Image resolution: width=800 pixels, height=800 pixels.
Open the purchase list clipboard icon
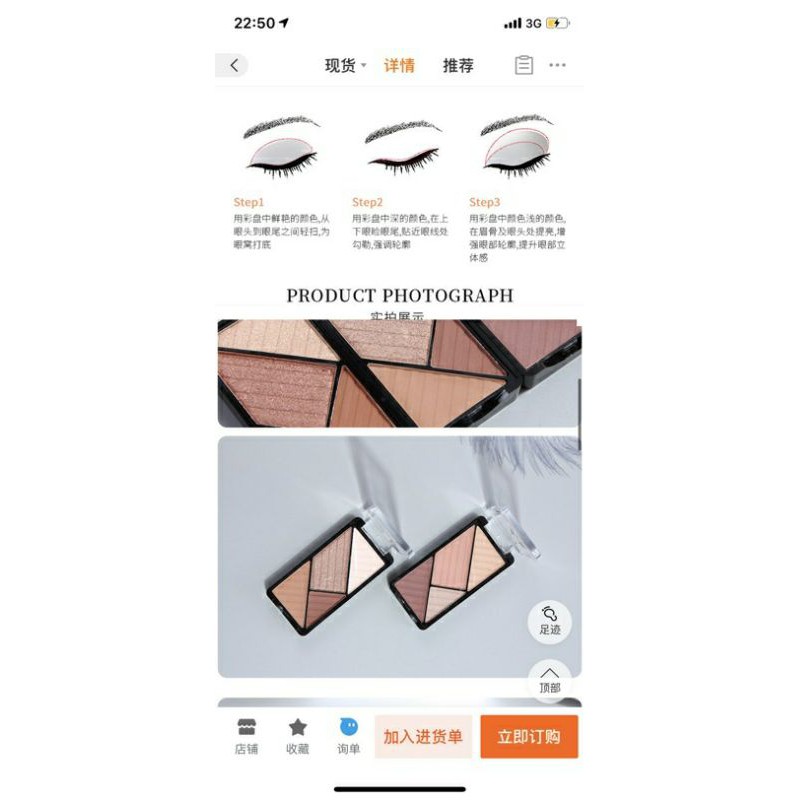pyautogui.click(x=524, y=65)
